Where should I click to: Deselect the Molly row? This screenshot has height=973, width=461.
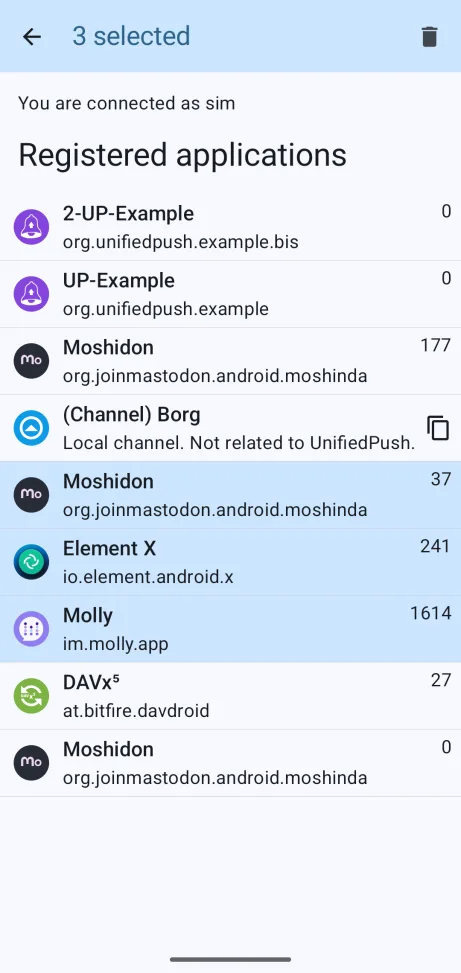point(230,629)
